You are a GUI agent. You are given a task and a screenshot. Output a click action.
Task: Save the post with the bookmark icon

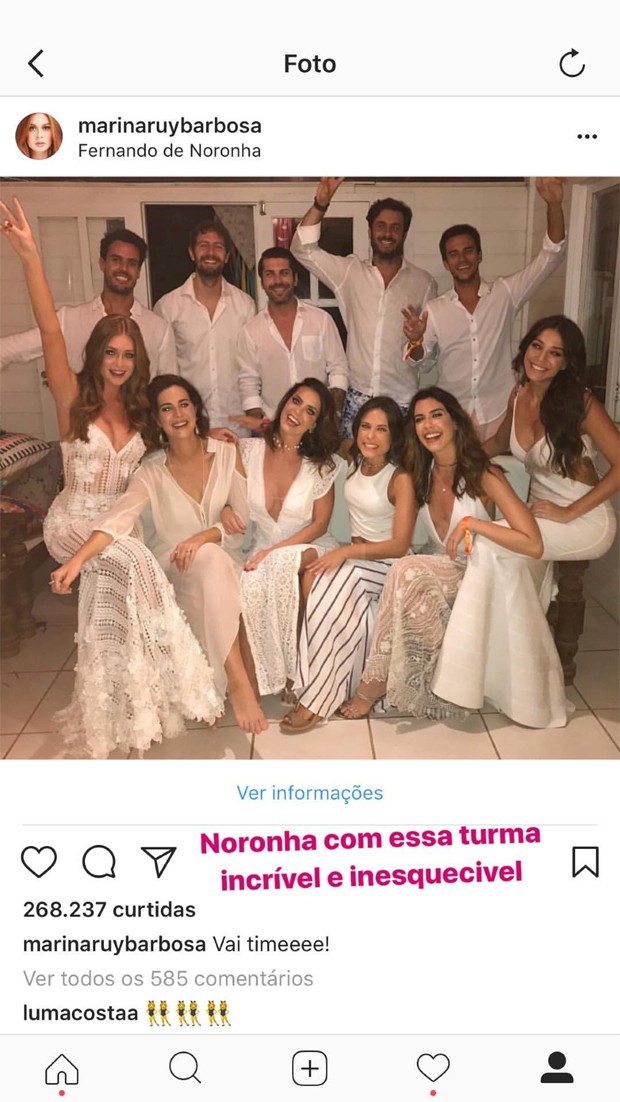[585, 861]
